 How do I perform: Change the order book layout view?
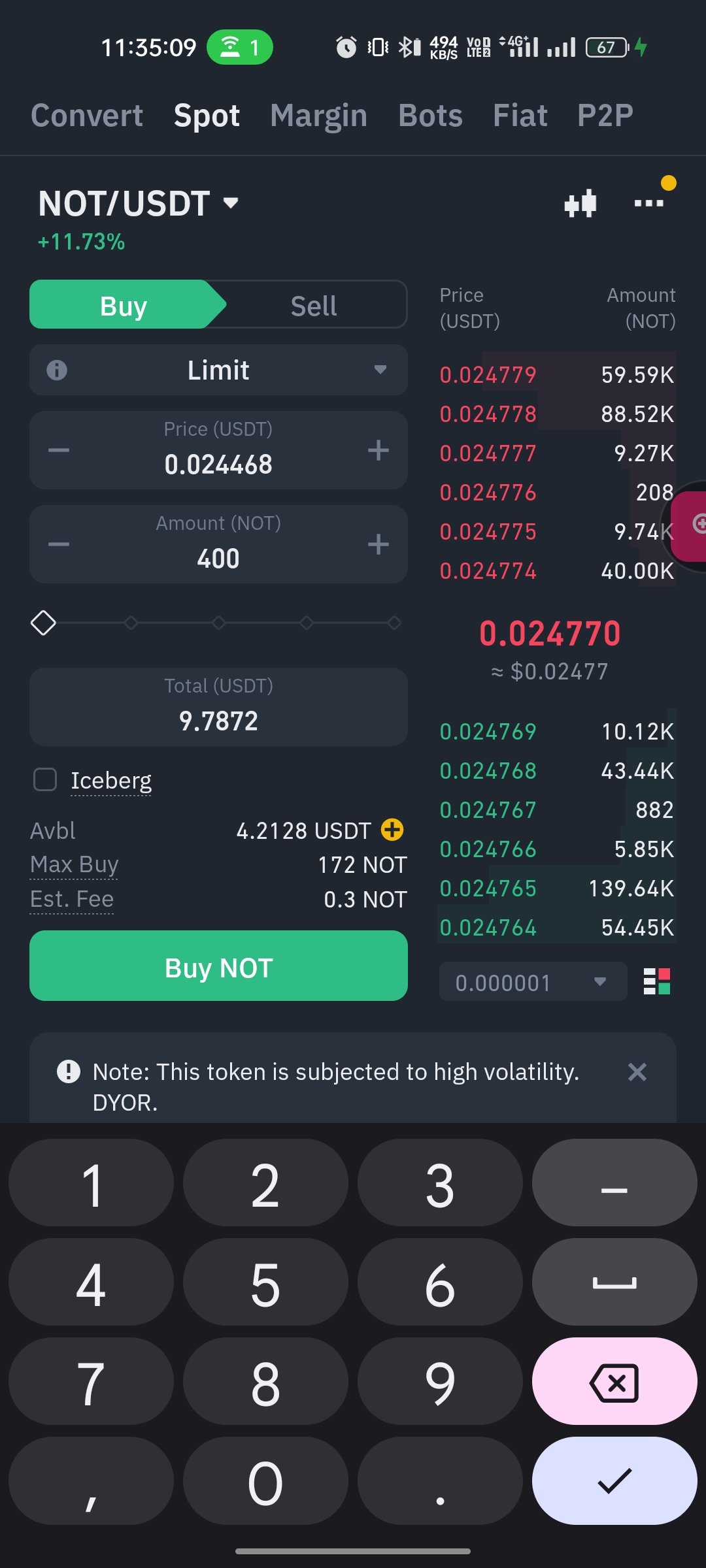coord(657,981)
